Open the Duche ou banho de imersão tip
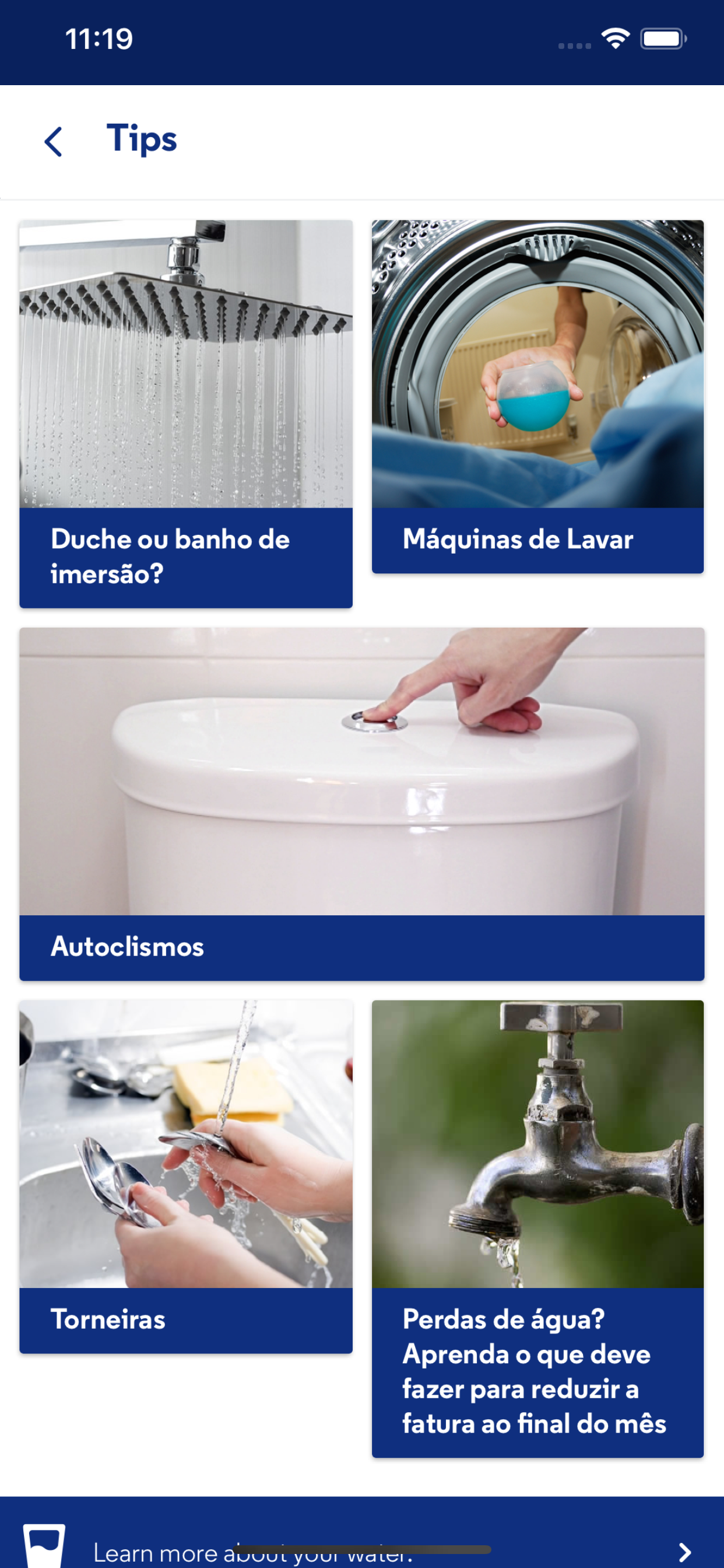Image resolution: width=724 pixels, height=1568 pixels. [x=186, y=414]
